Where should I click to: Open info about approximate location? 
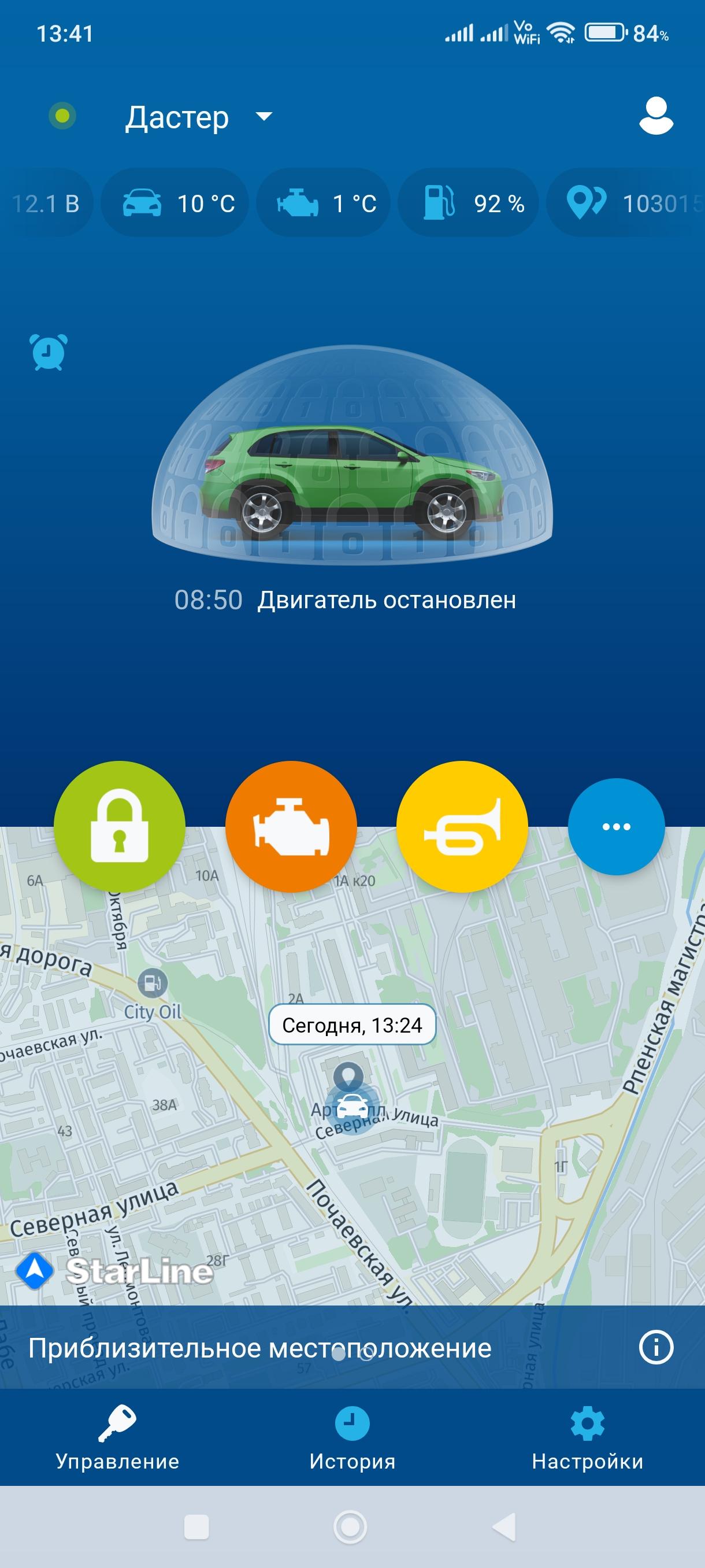[656, 1347]
